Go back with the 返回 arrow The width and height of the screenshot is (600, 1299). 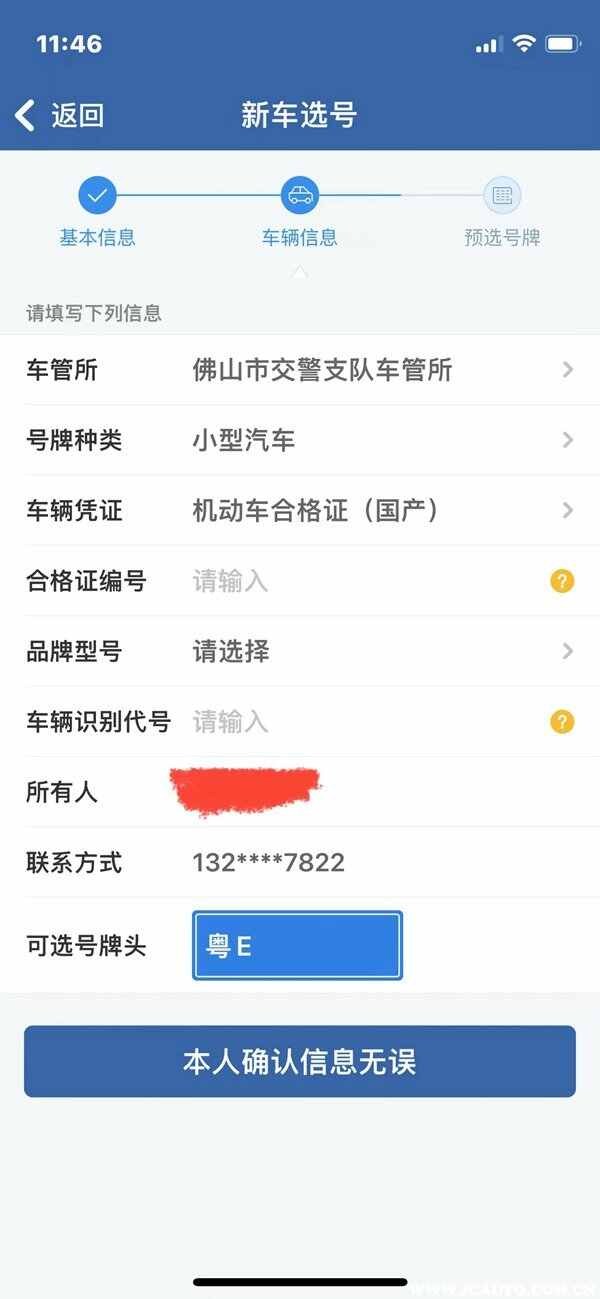pyautogui.click(x=59, y=115)
